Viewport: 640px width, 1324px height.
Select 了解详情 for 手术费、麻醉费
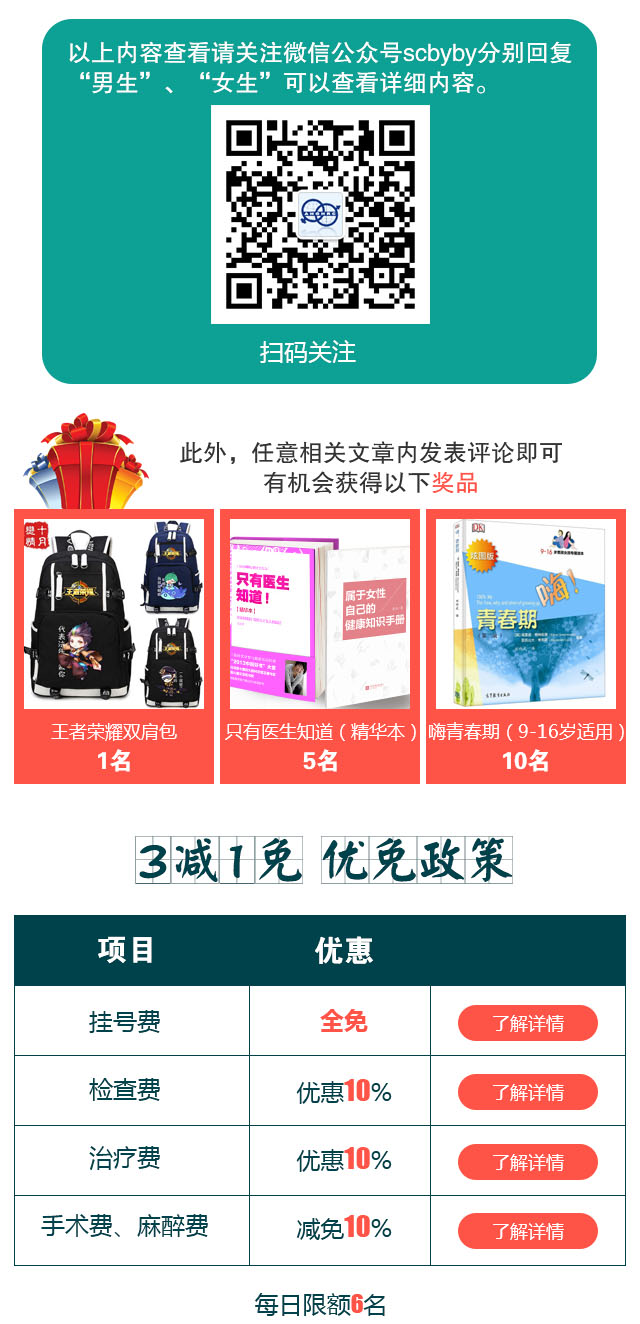(x=527, y=1231)
